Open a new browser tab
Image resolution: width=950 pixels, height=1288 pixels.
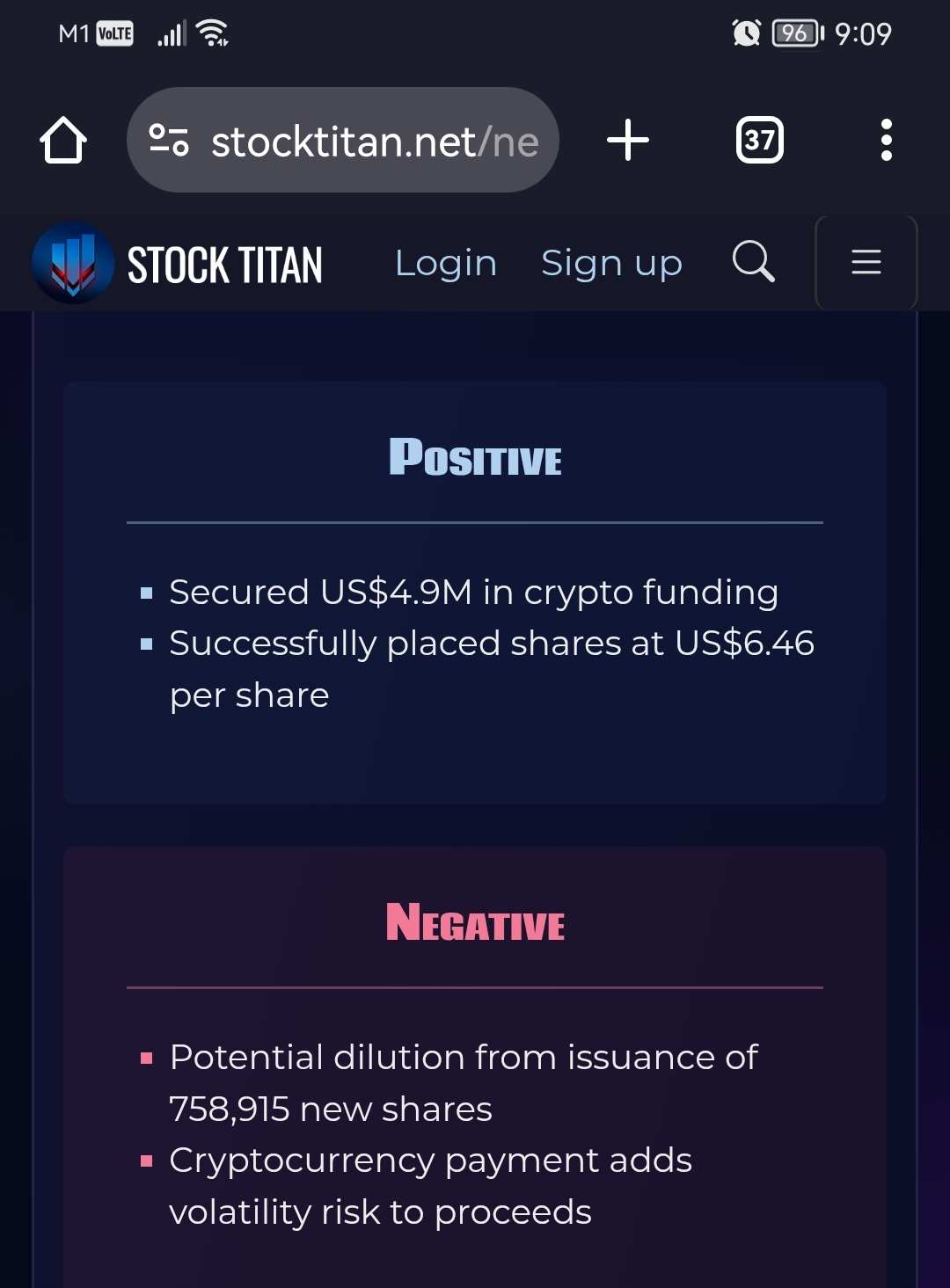pos(628,141)
